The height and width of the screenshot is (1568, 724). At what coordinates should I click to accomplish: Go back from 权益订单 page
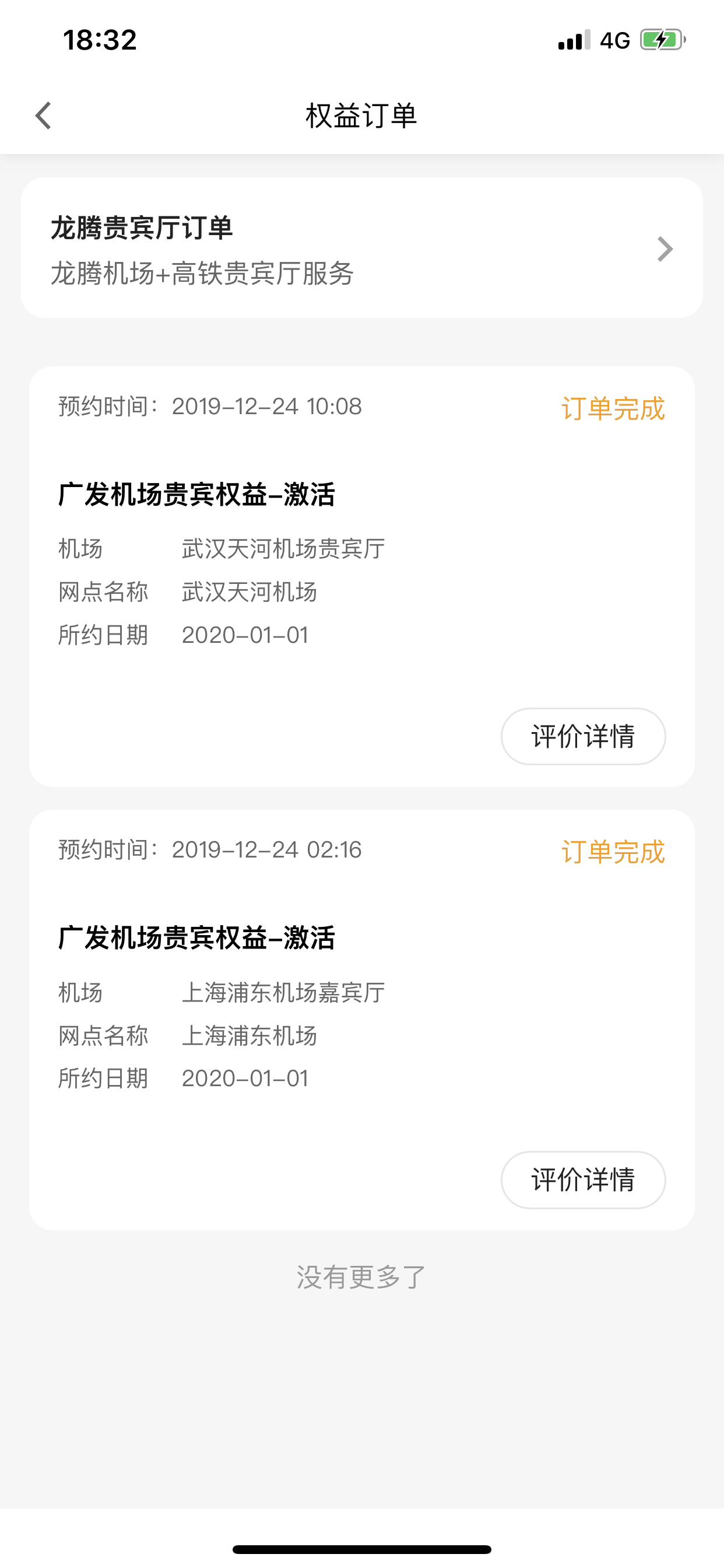[x=43, y=116]
